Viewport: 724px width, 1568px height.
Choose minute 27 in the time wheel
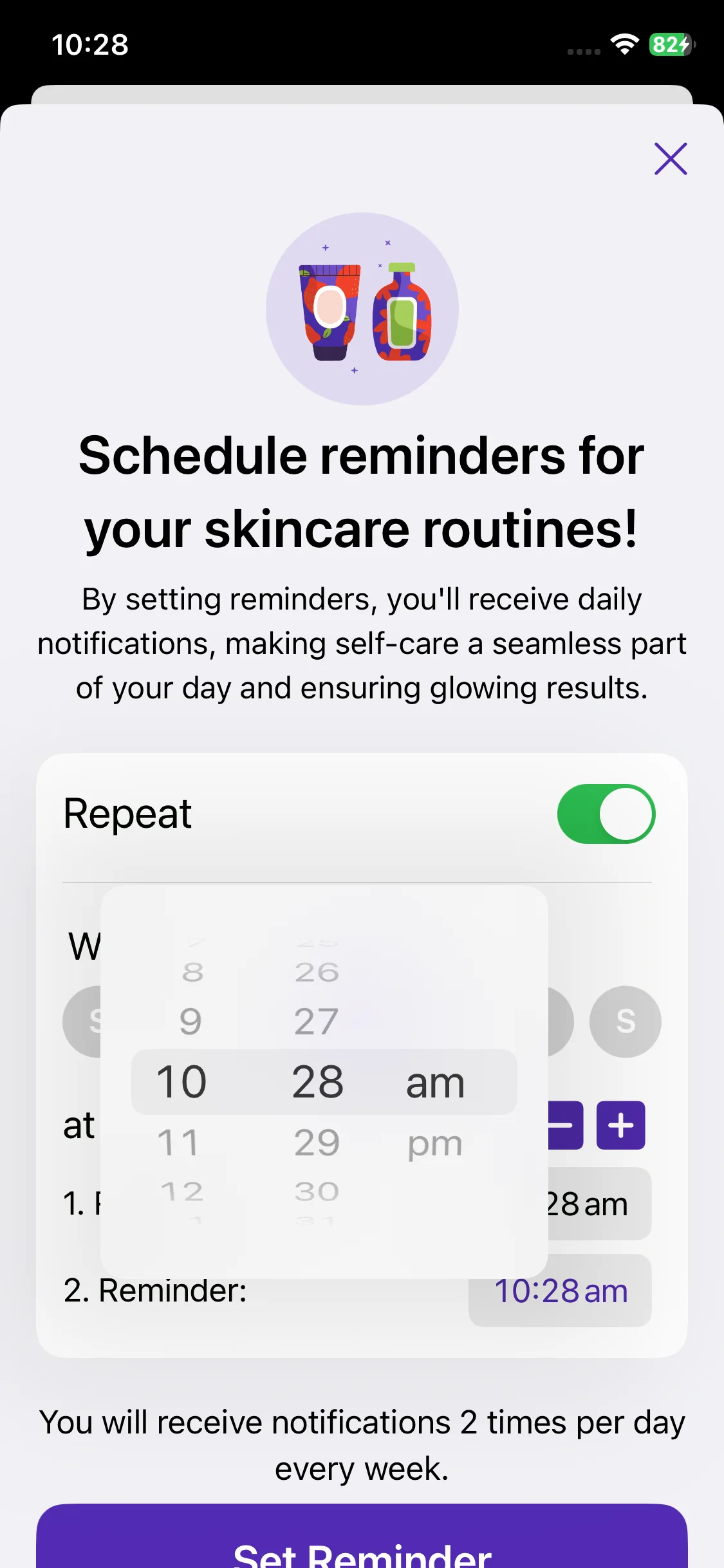(316, 1022)
